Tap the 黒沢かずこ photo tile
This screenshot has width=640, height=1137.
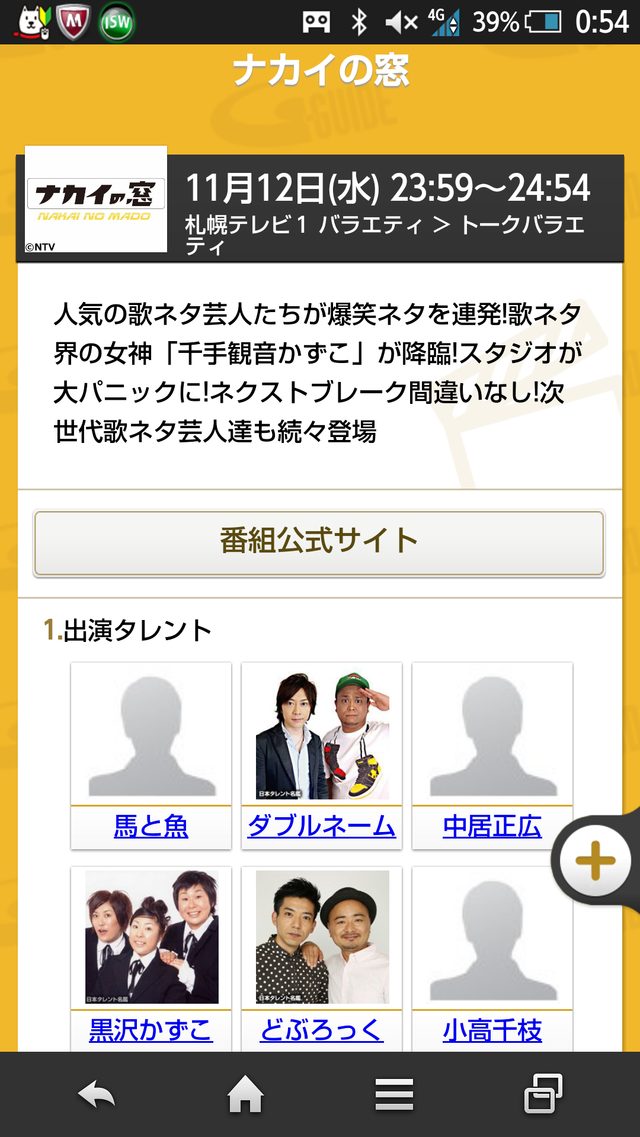point(151,938)
